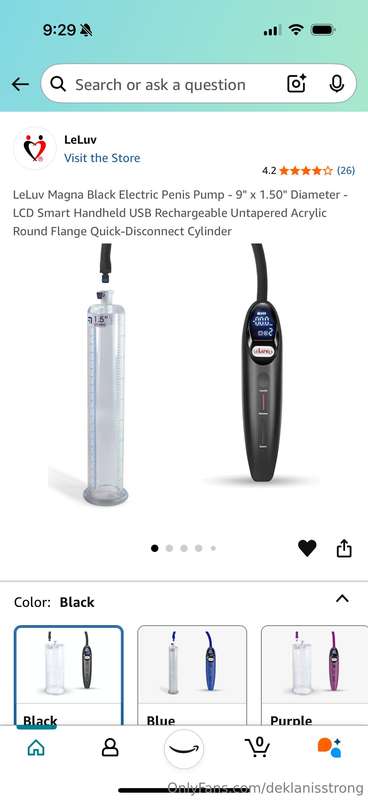Share this product
This screenshot has height=800, width=368.
pyautogui.click(x=344, y=548)
